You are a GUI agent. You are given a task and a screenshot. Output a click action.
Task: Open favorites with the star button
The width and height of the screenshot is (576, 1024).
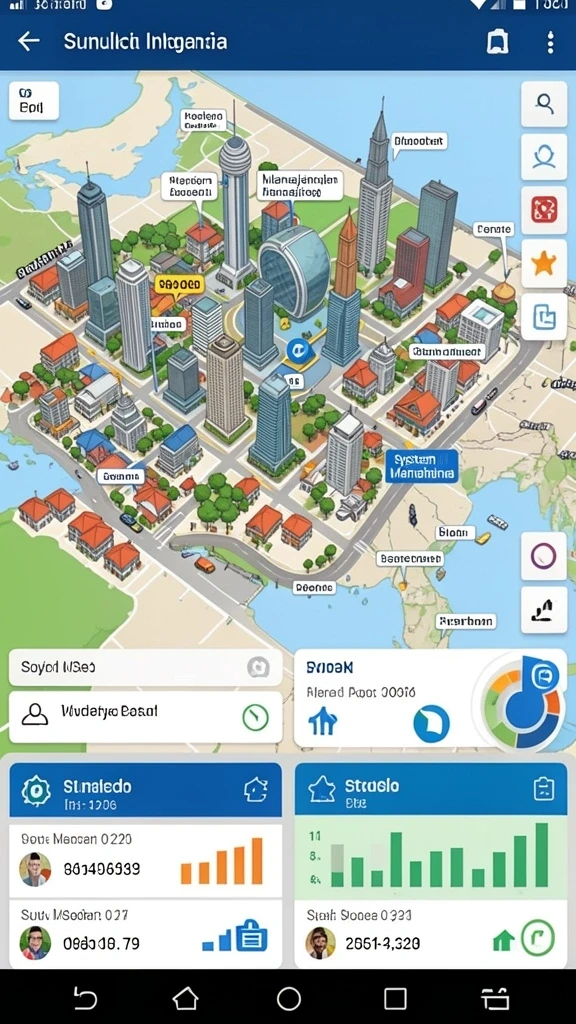click(544, 263)
